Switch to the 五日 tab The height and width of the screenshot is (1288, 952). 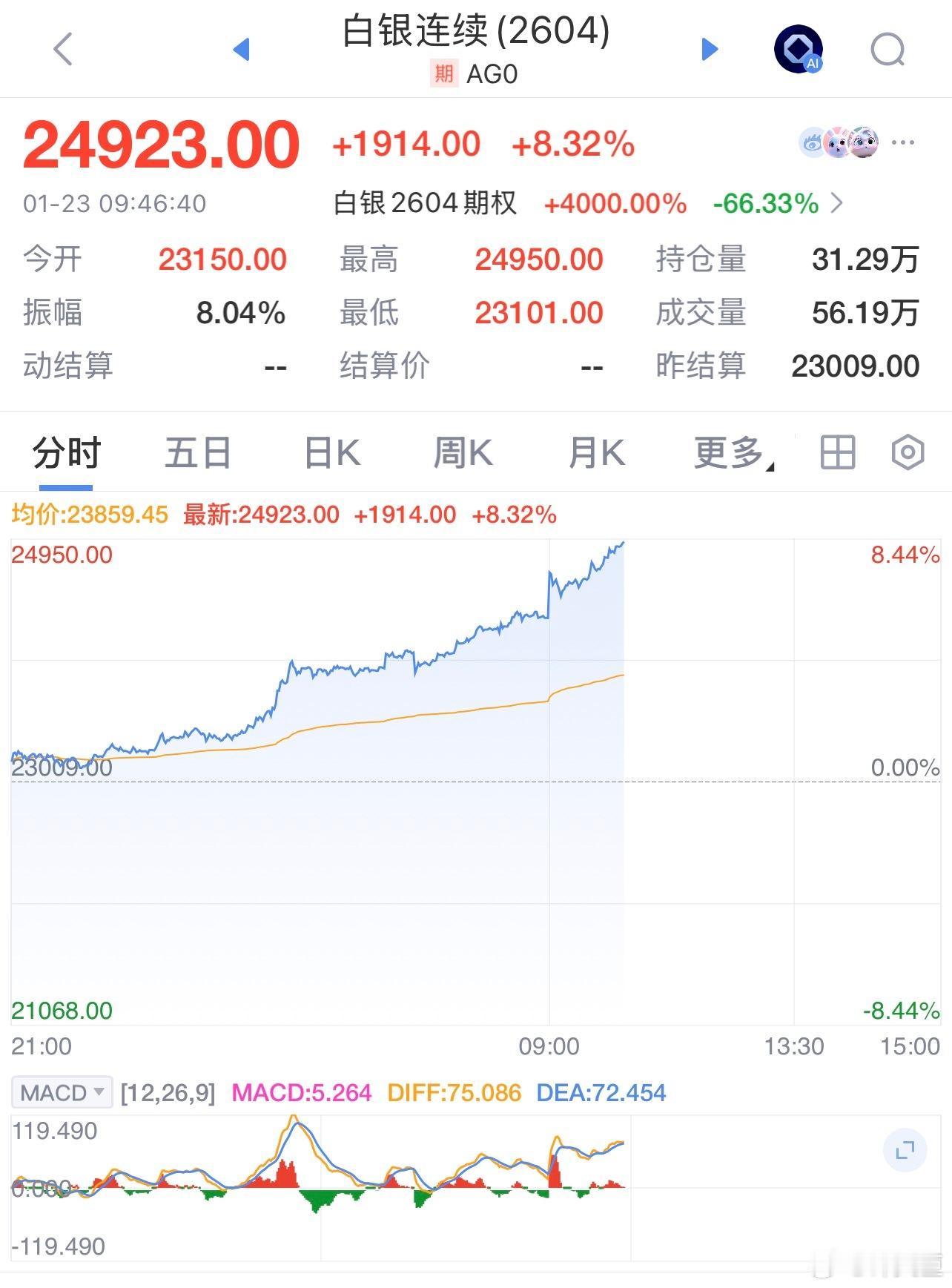point(197,452)
